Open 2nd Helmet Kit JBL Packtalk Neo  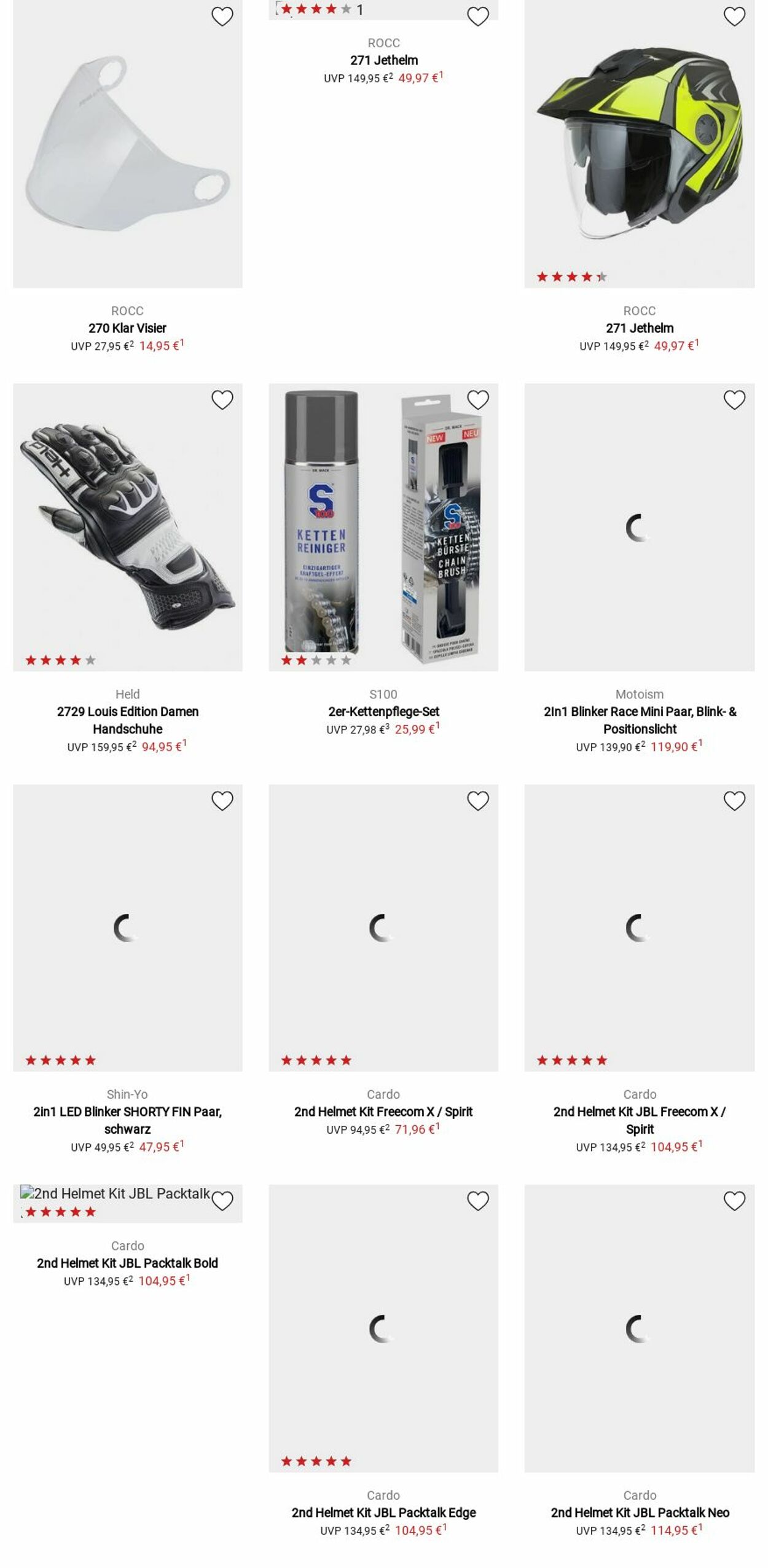(x=639, y=1512)
